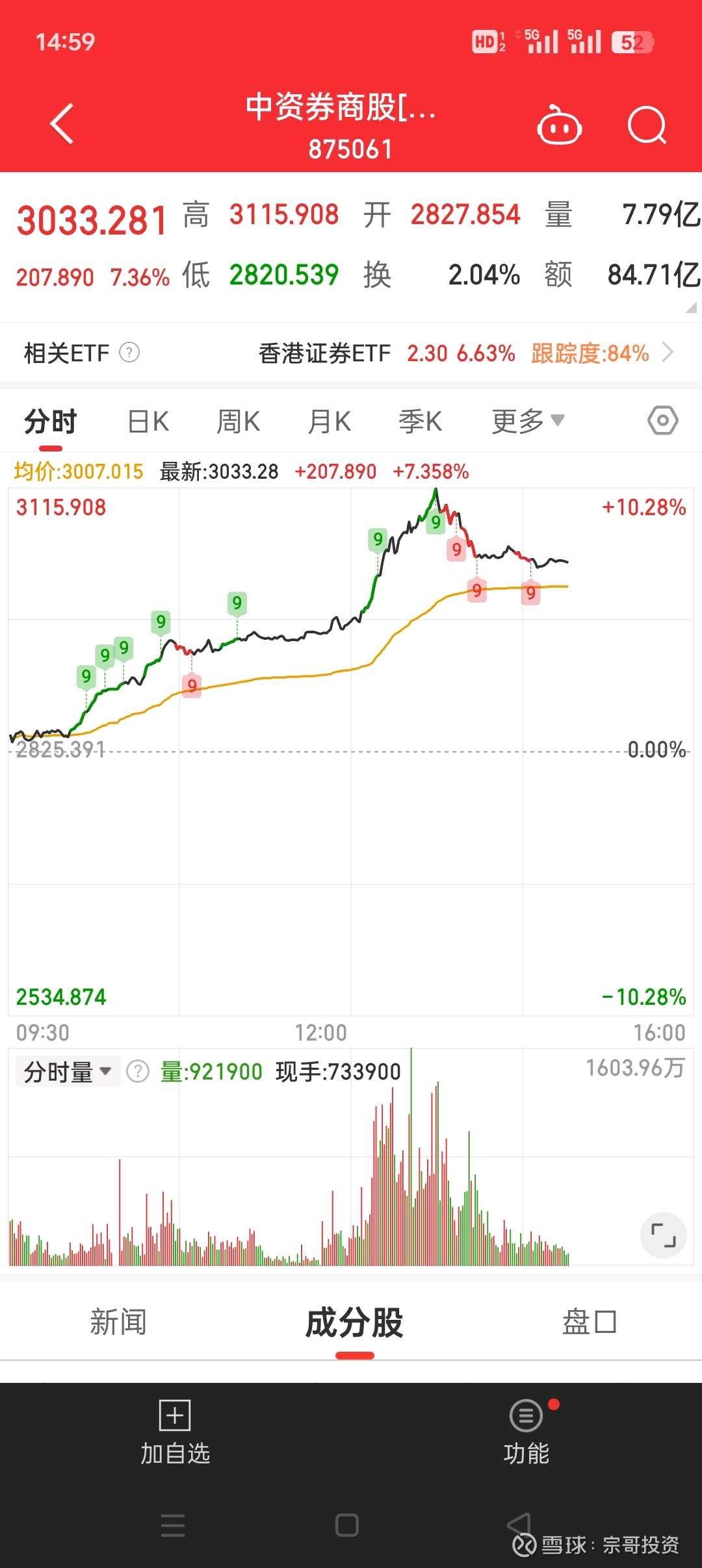This screenshot has height=1568, width=702.
Task: Switch to the 新闻 tab
Action: [x=118, y=1323]
